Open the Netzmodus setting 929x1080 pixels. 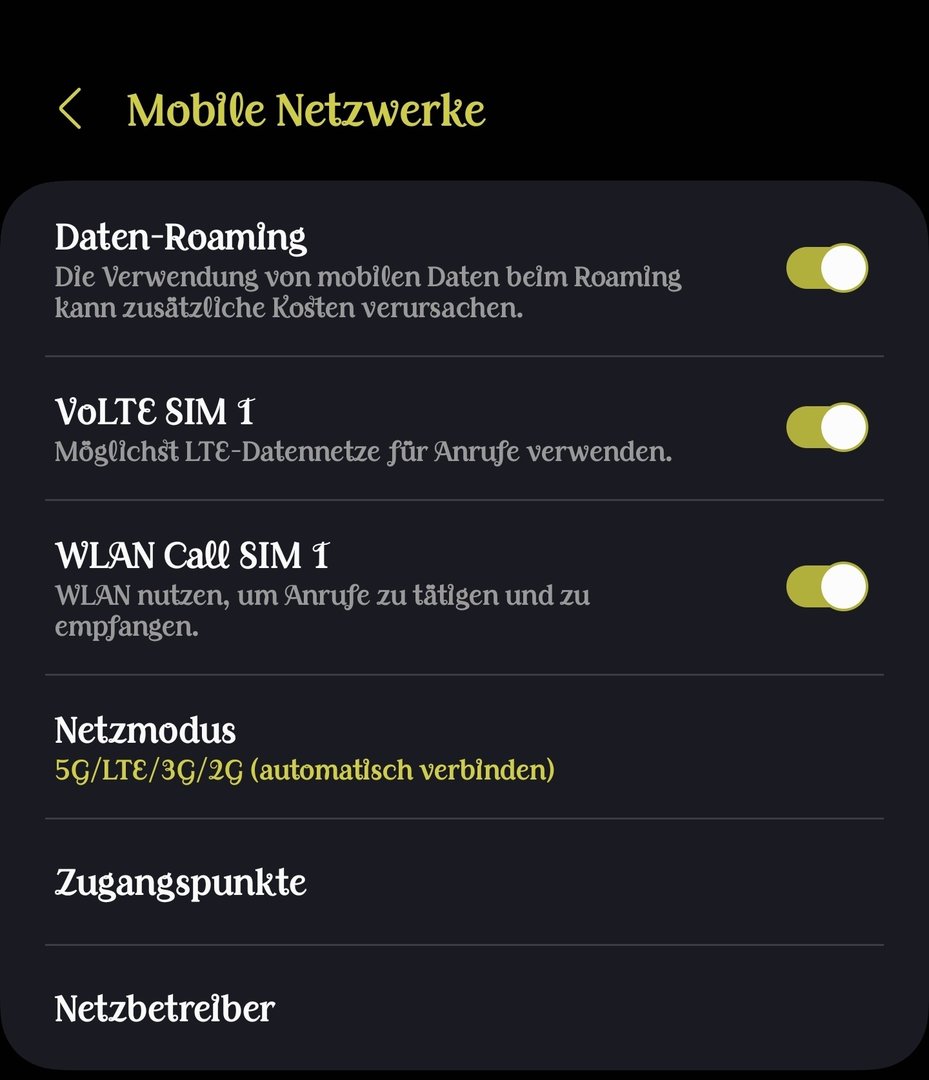coord(464,747)
